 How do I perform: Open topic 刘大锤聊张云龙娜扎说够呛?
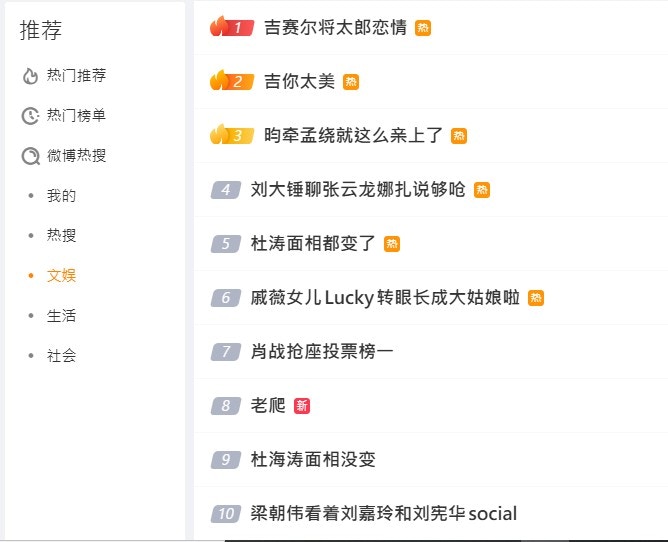[x=358, y=190]
